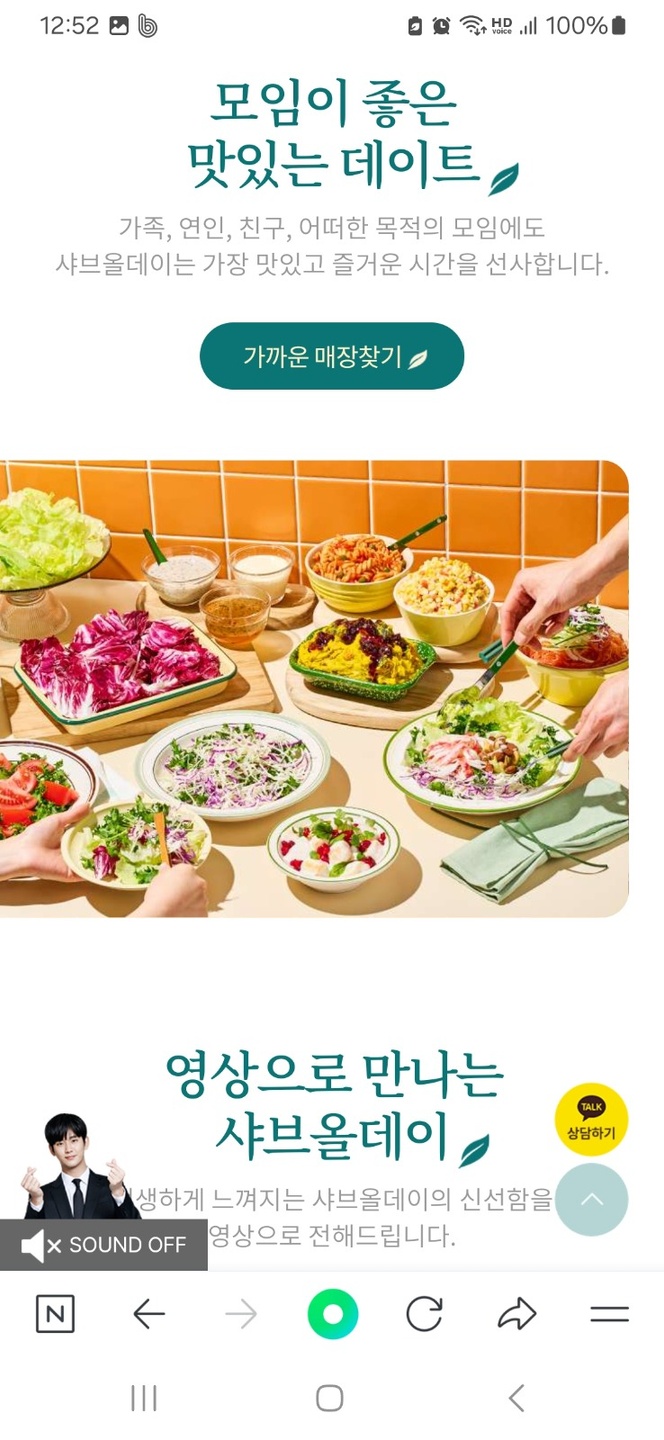Open the browser hamburger menu
The width and height of the screenshot is (664, 1440).
(x=609, y=1314)
